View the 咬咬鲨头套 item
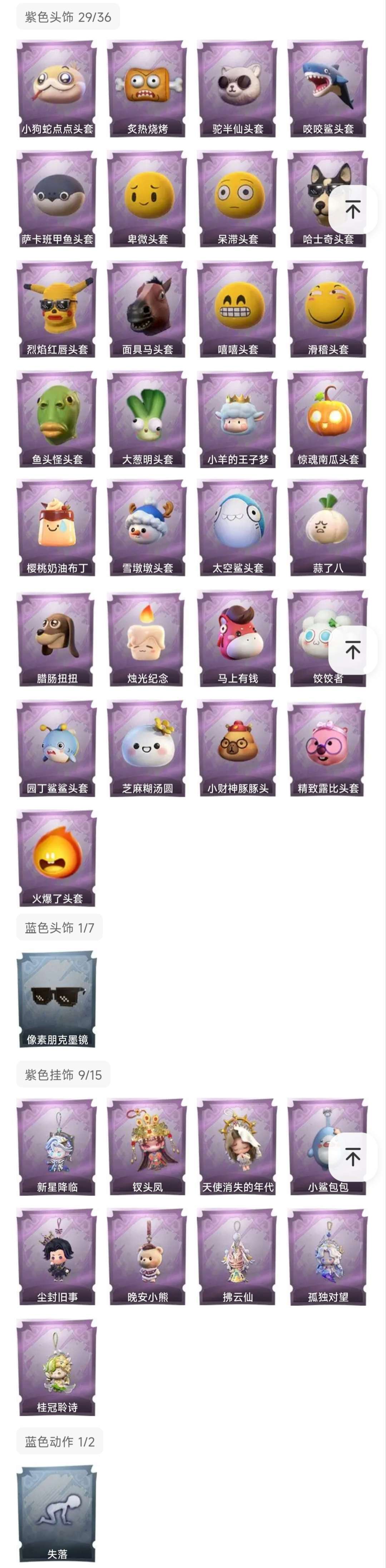 click(327, 88)
